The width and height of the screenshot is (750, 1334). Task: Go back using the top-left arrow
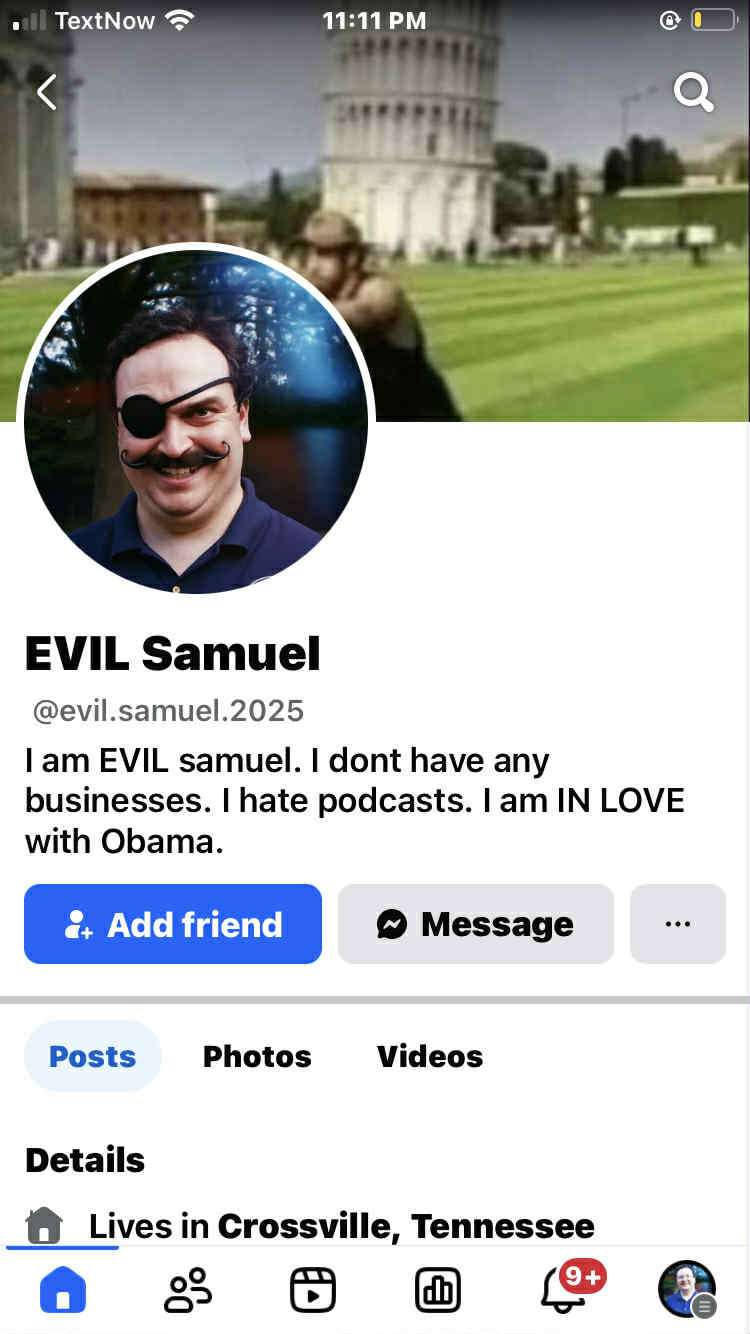click(x=46, y=92)
